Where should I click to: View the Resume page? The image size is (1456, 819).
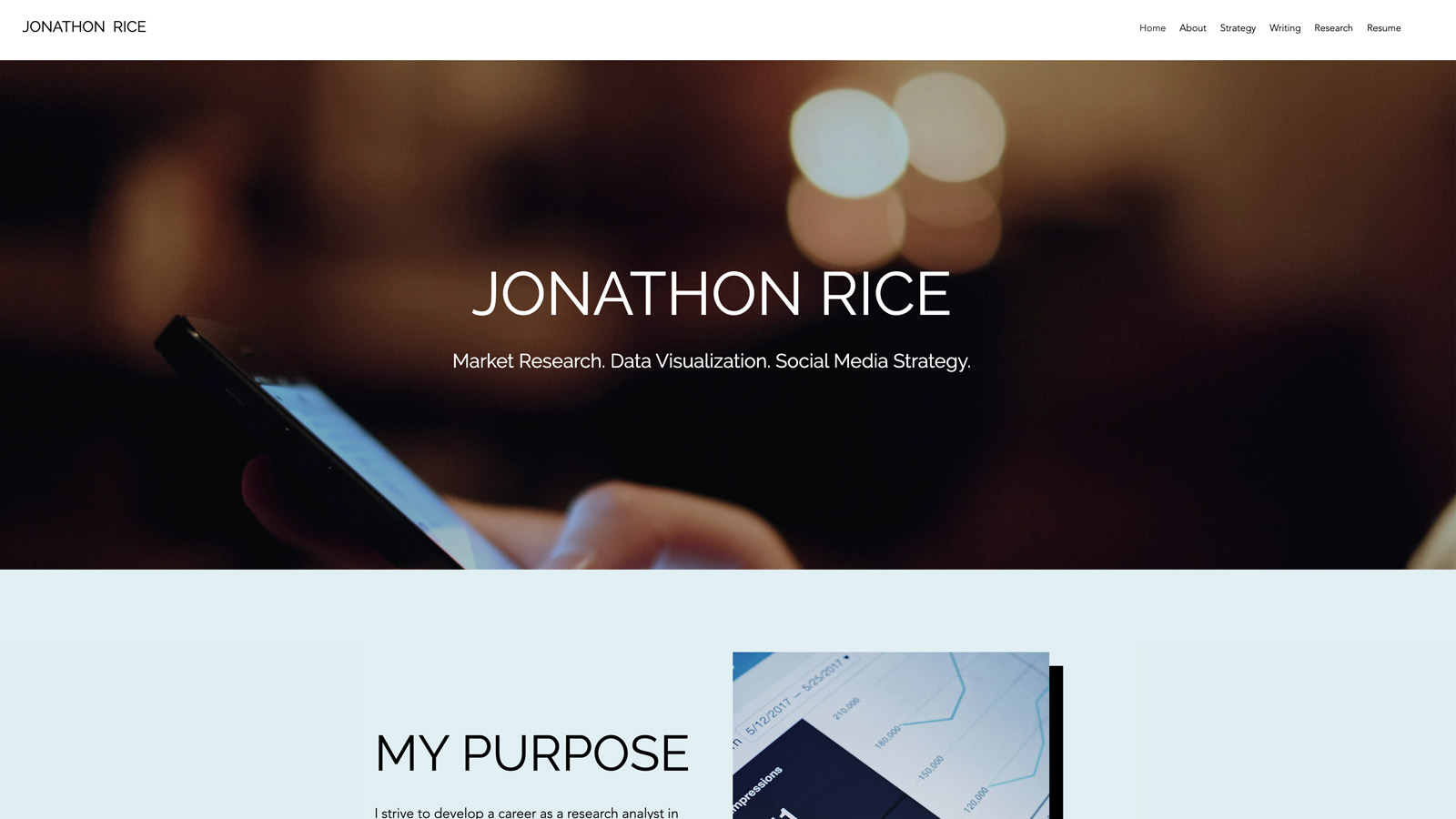coord(1383,28)
